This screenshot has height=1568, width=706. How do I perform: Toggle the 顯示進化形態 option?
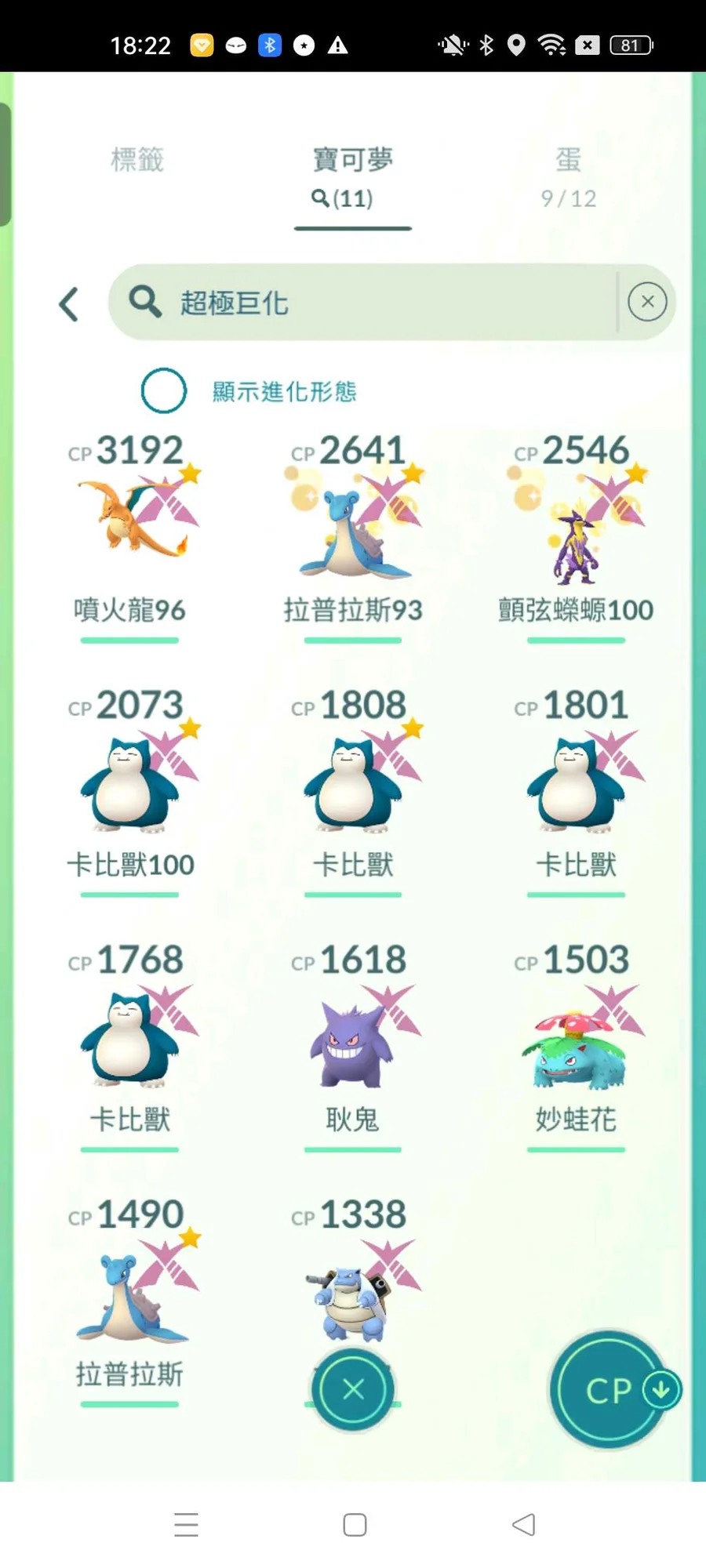(164, 390)
